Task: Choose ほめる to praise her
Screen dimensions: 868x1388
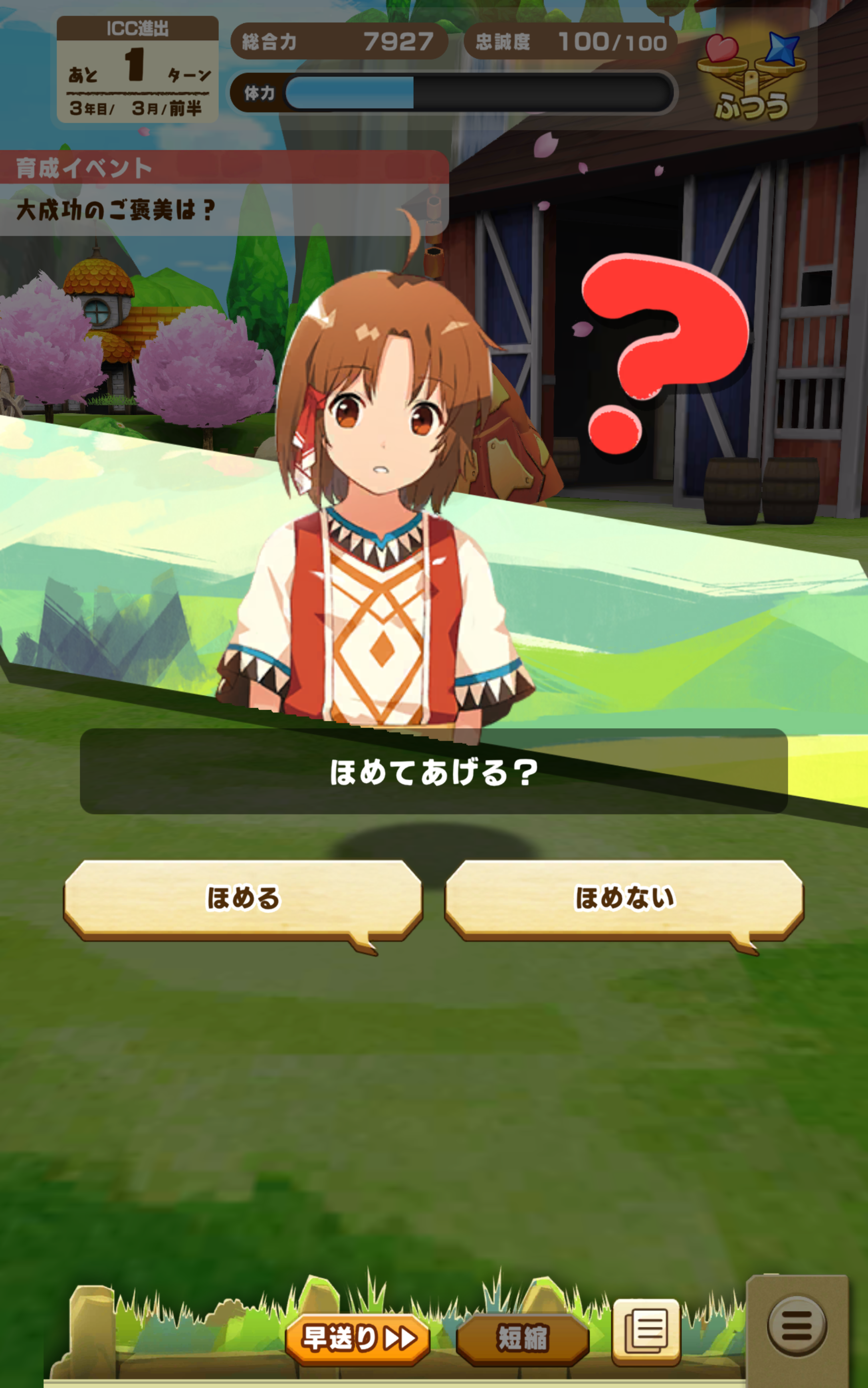Action: pos(243,899)
